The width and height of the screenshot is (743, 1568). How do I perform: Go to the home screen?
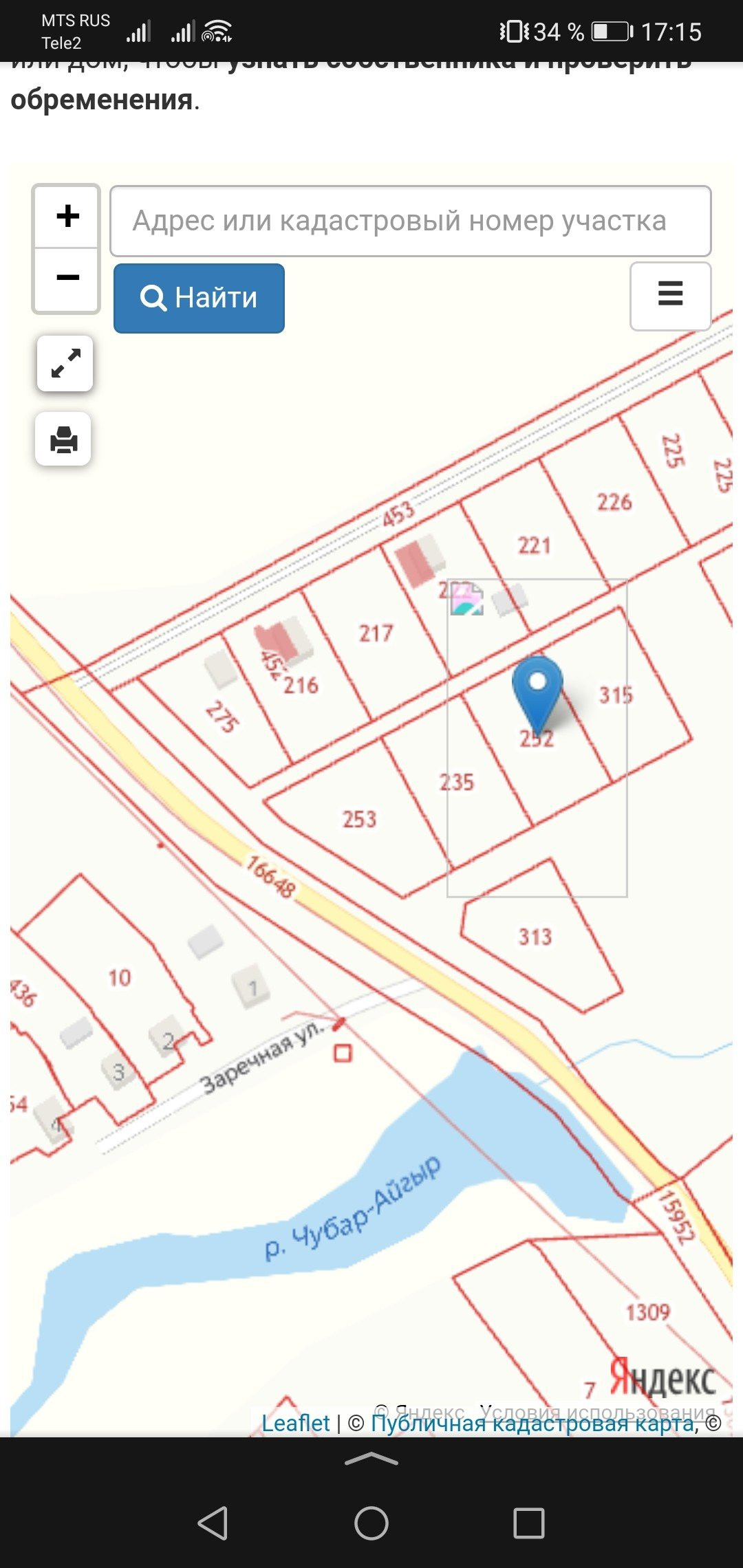[371, 1523]
